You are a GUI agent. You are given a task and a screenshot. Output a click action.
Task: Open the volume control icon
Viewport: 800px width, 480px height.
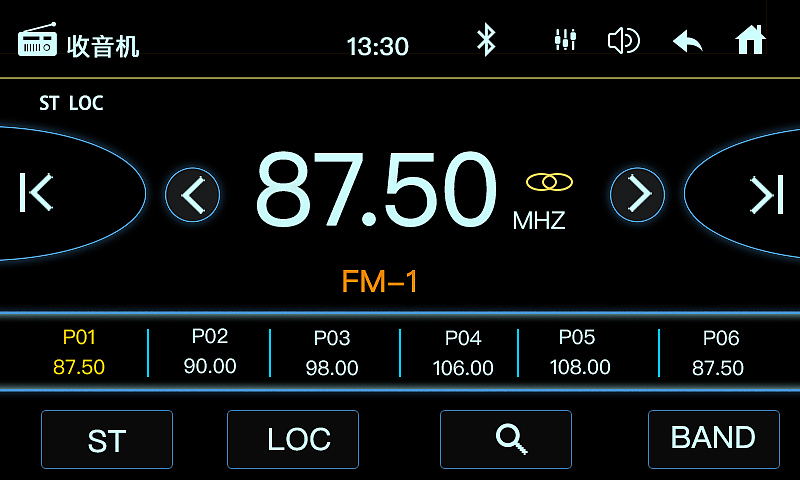pos(623,41)
